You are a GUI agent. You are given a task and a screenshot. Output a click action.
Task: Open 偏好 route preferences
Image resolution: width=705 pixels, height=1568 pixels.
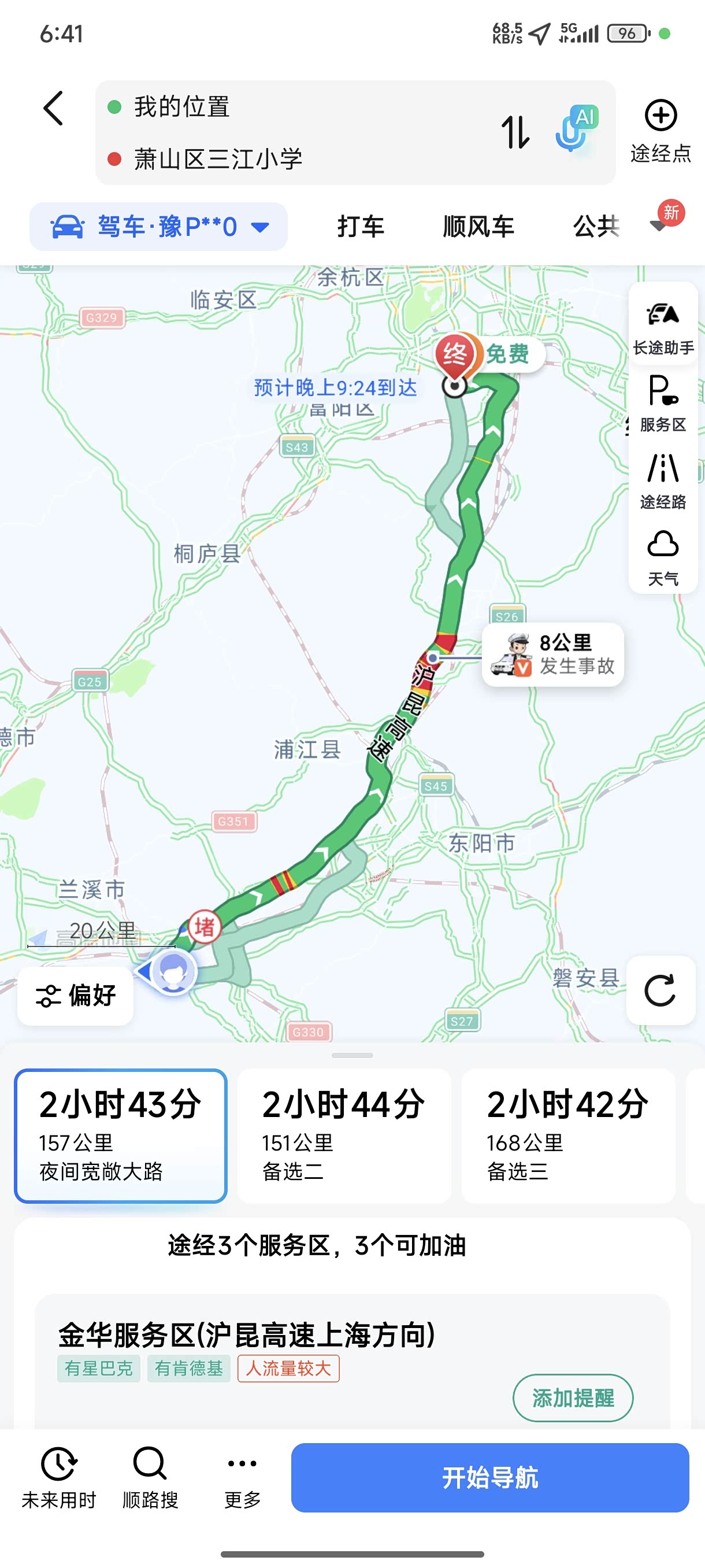click(x=76, y=996)
